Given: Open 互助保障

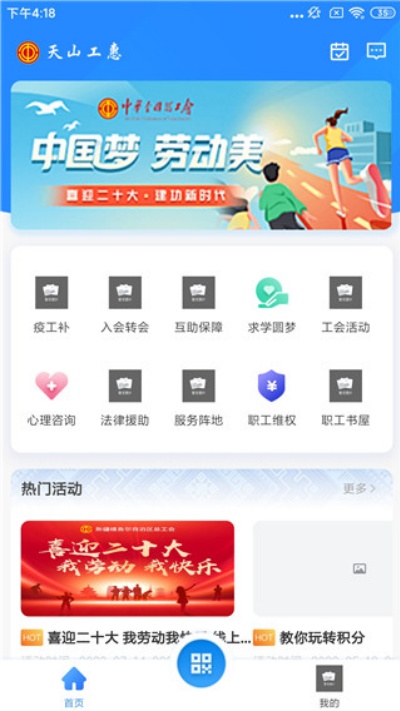Looking at the screenshot, I should [199, 305].
